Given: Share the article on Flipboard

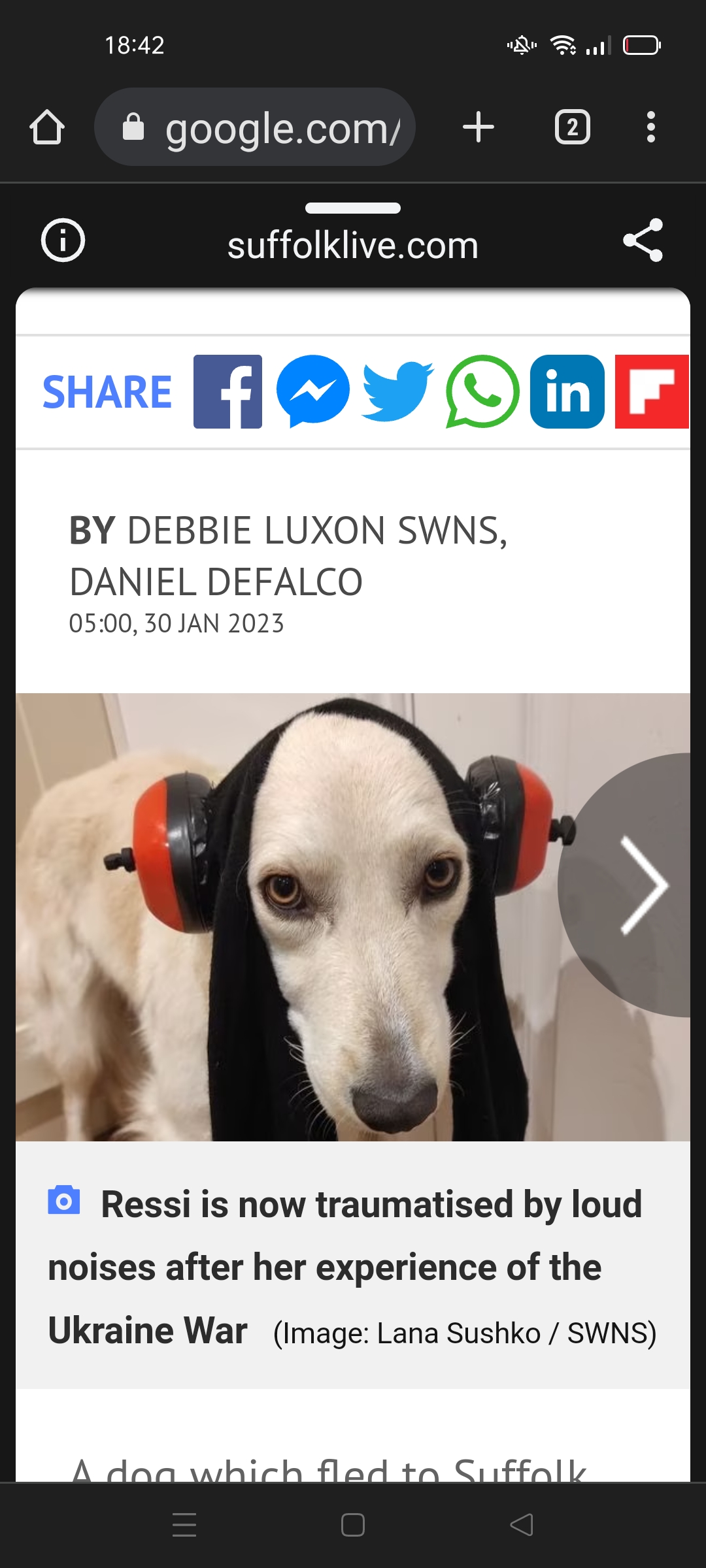Looking at the screenshot, I should click(652, 391).
